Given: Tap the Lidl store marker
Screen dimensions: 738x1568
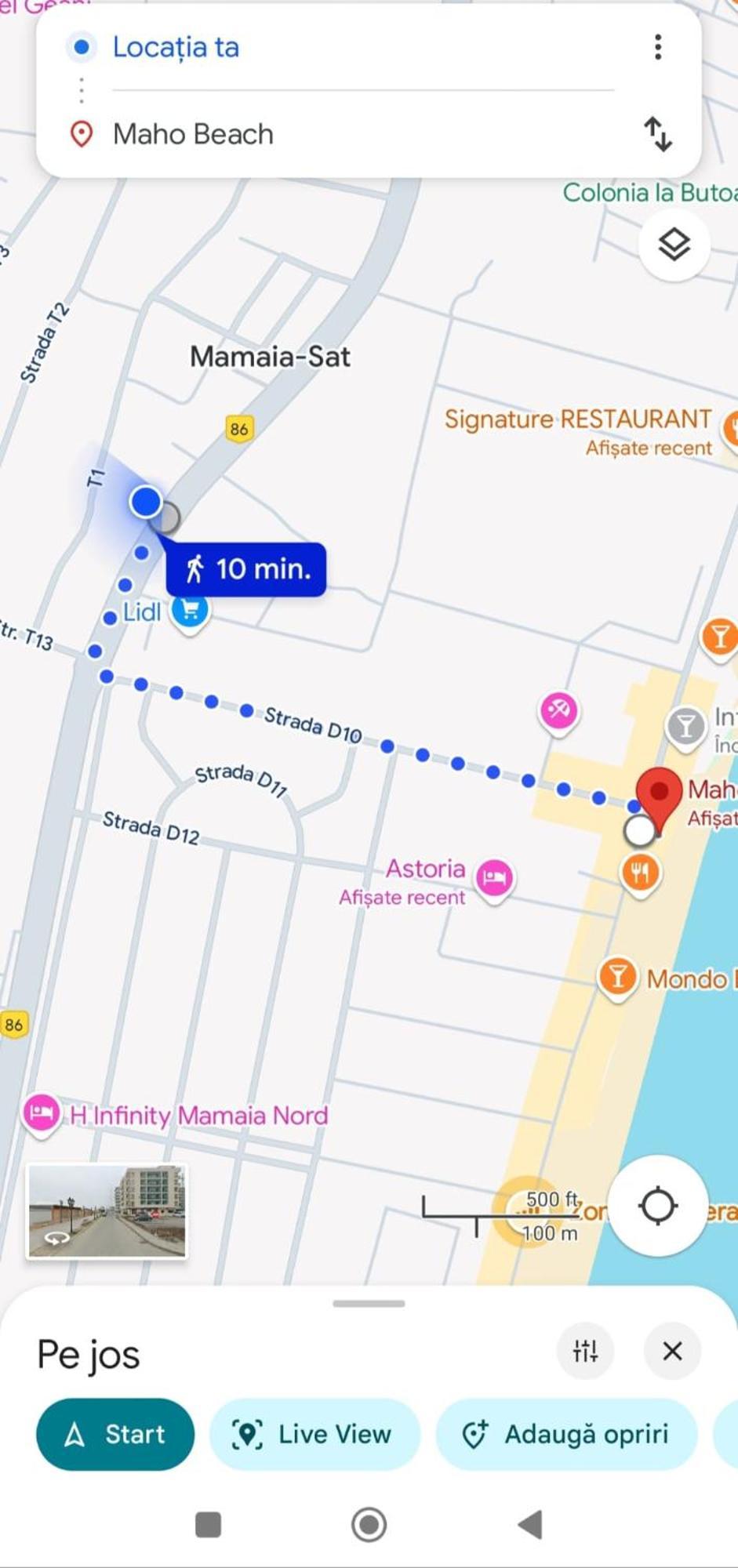Looking at the screenshot, I should pos(190,612).
